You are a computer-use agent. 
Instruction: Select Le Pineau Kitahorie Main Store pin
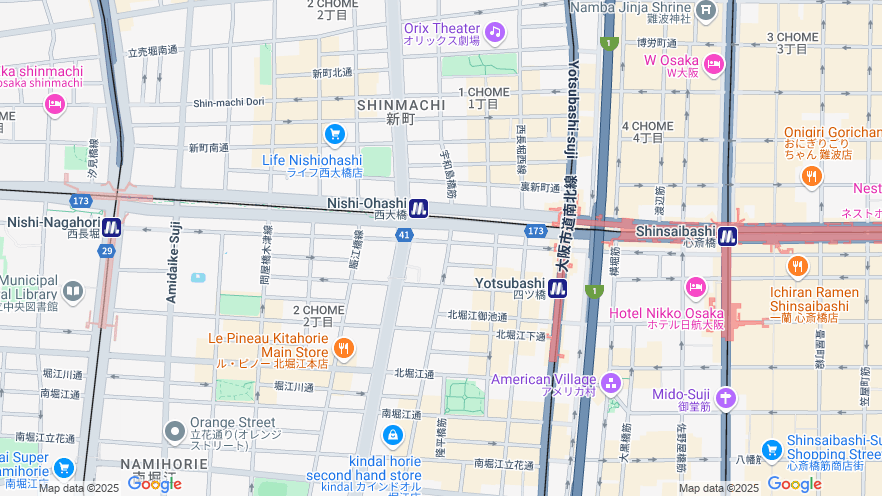[344, 348]
